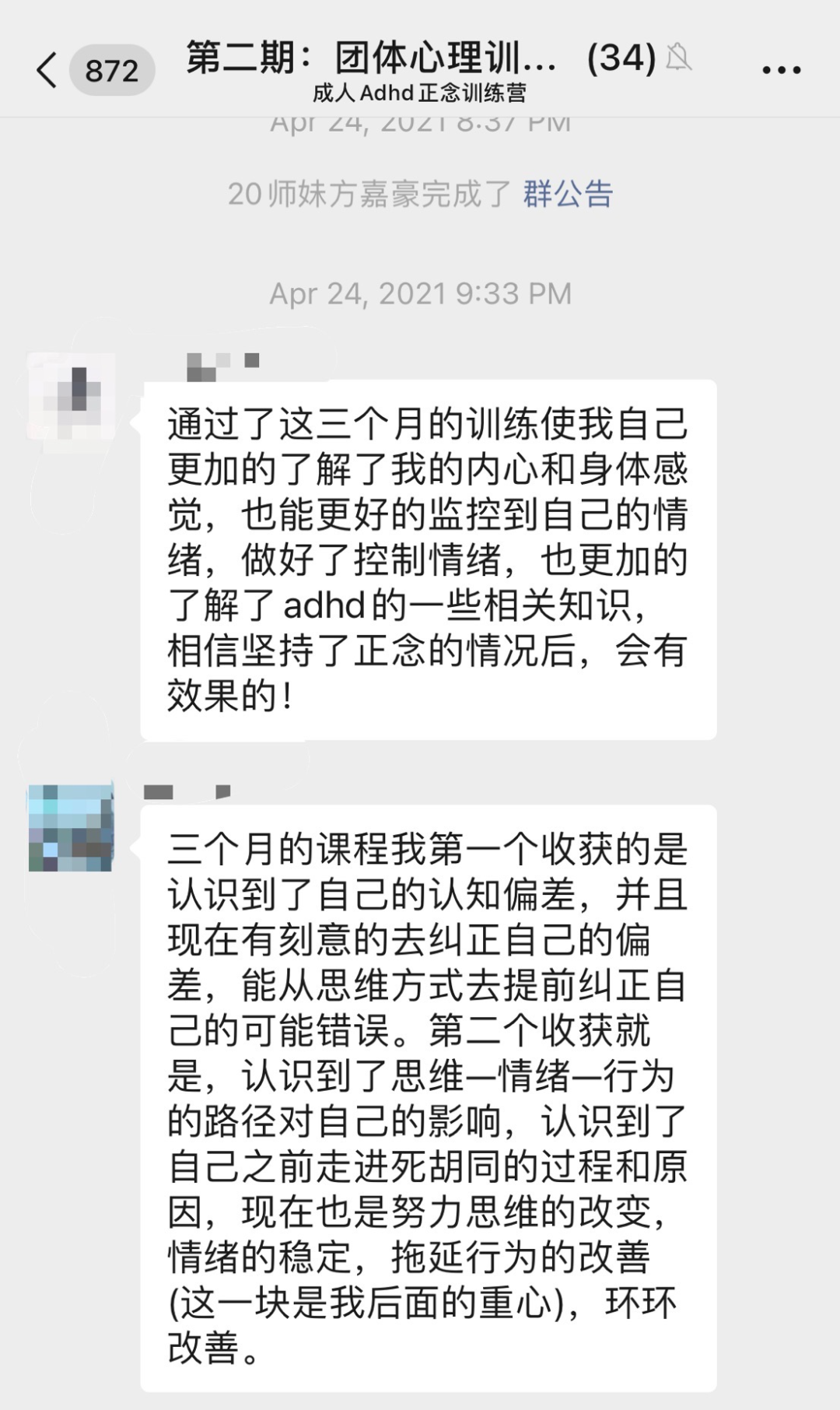This screenshot has width=840, height=1410.
Task: Go back to the chat list
Action: point(47,71)
